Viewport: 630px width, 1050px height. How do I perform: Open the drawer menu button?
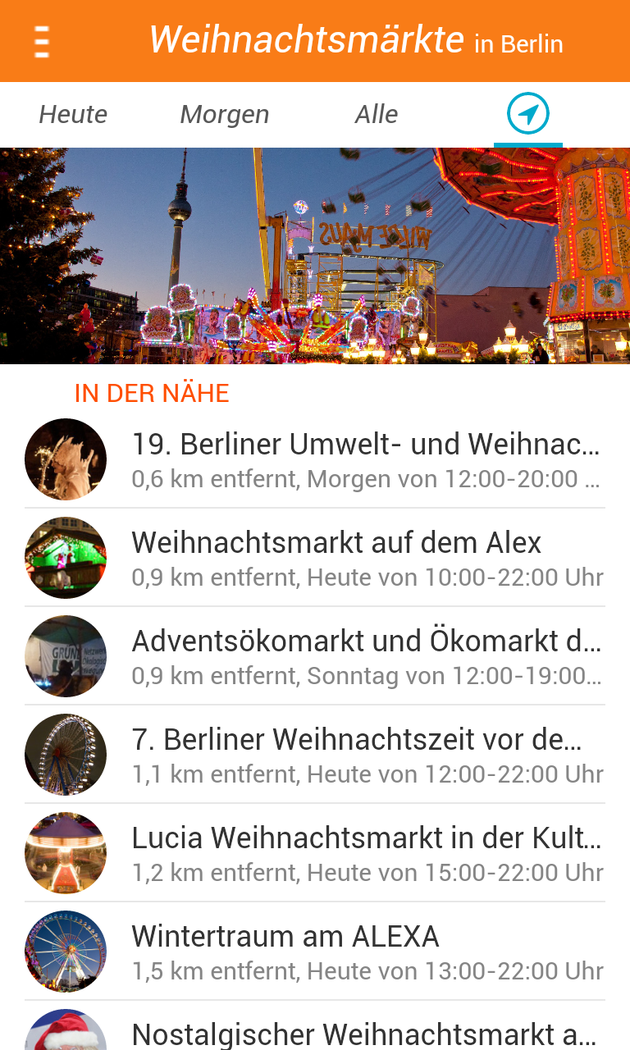point(41,41)
